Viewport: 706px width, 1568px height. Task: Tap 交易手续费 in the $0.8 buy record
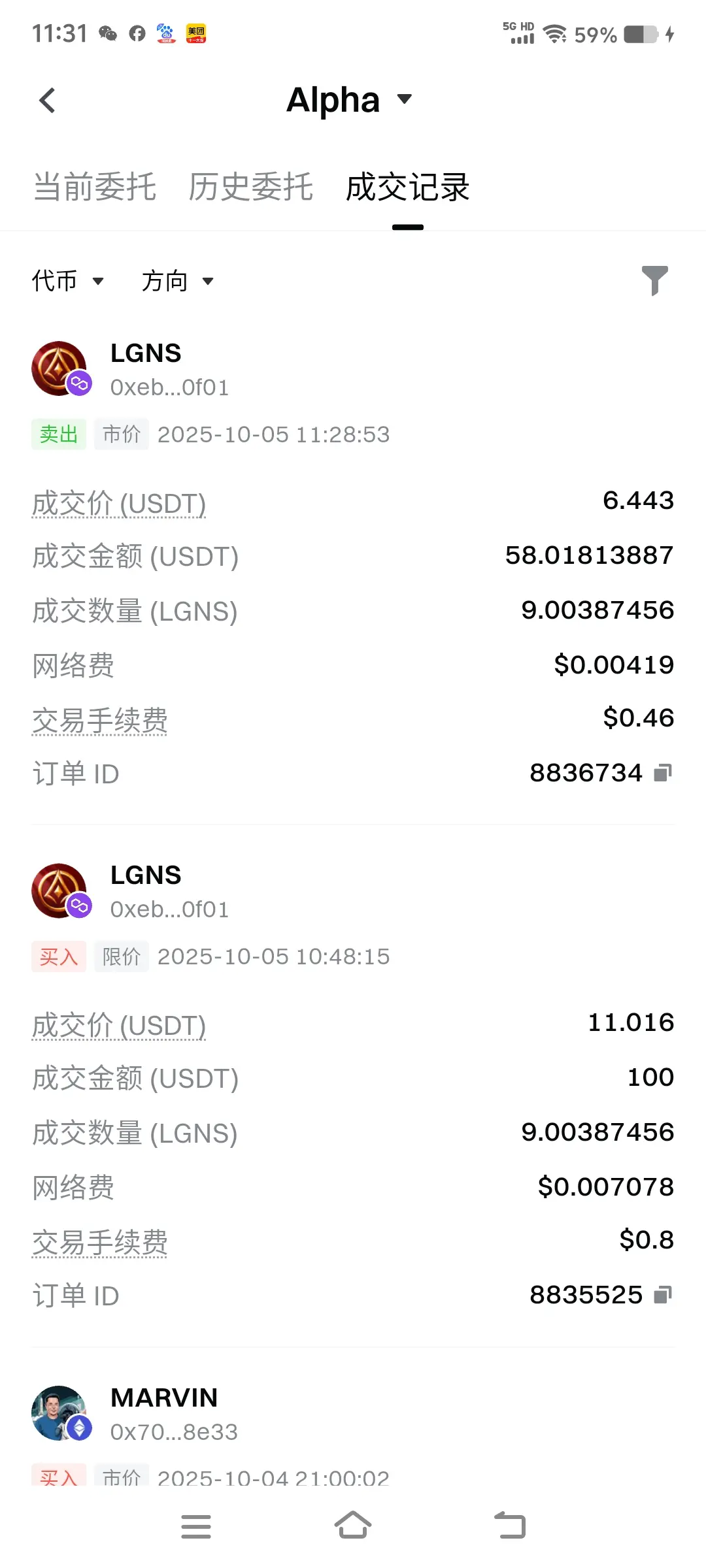click(100, 1242)
